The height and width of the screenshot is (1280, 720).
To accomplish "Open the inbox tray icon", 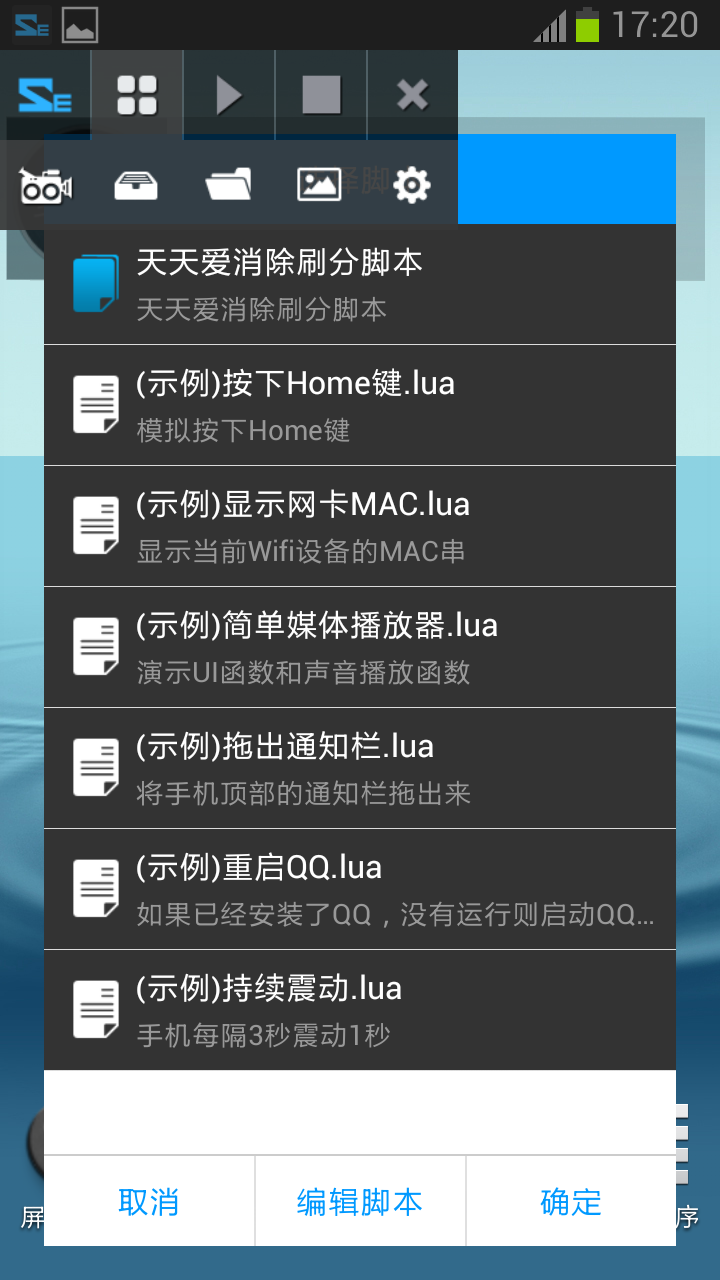I will click(136, 185).
